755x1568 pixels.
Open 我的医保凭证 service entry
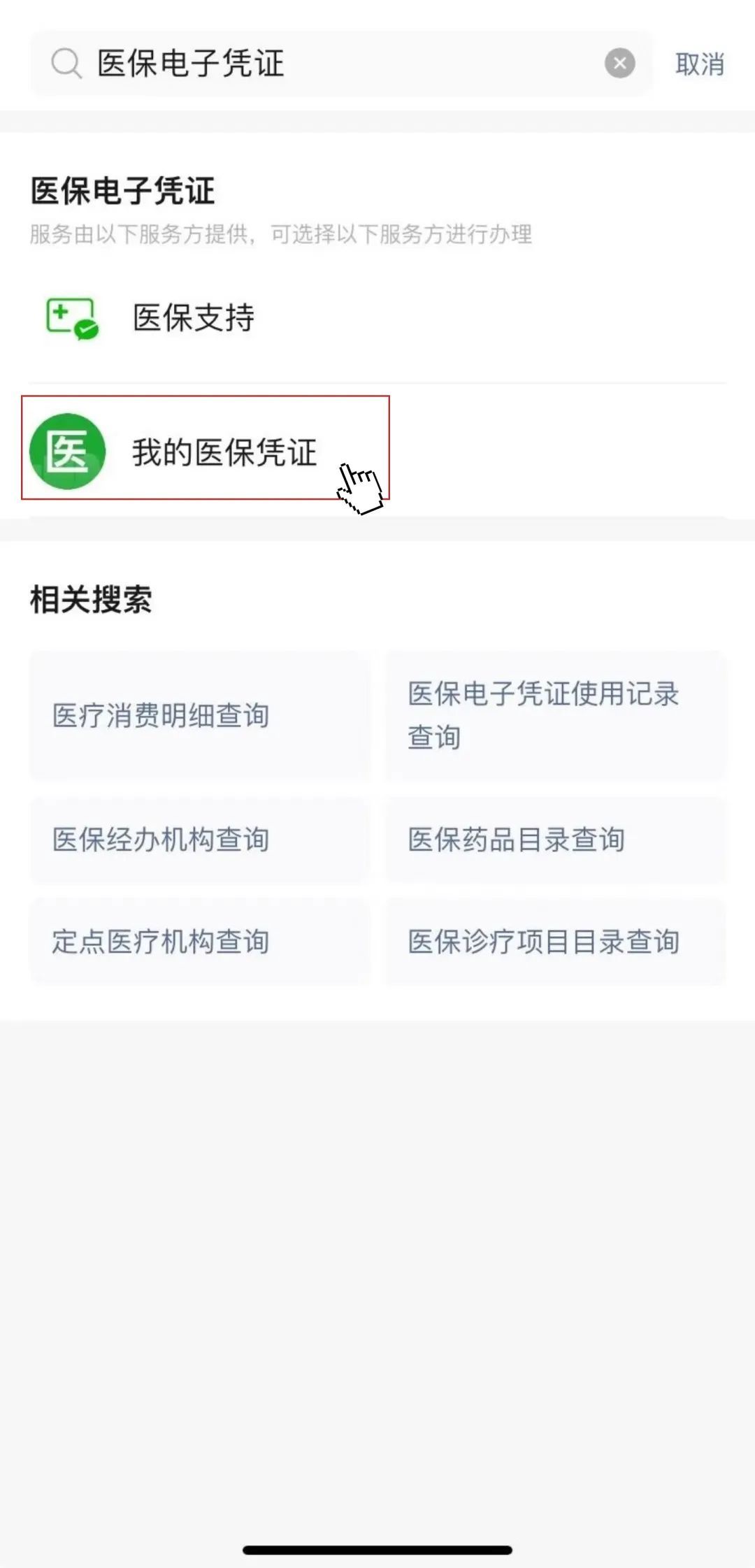(224, 453)
